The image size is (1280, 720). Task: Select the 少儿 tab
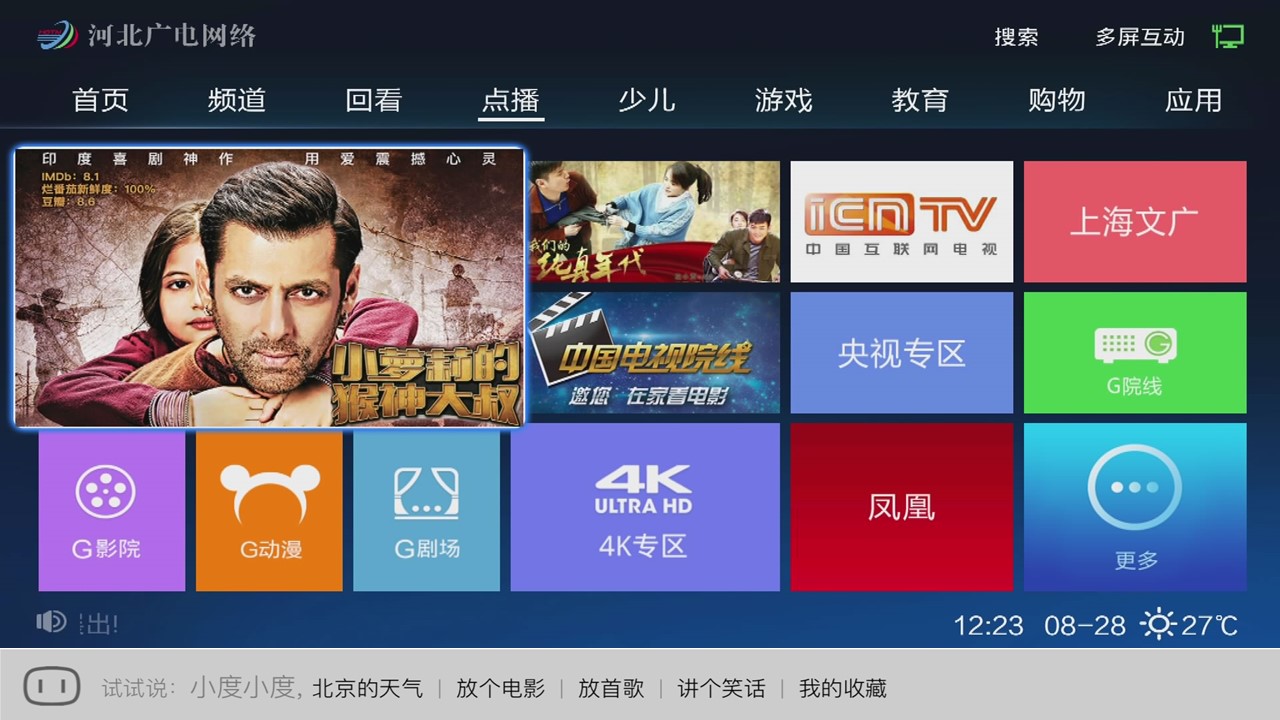coord(647,100)
